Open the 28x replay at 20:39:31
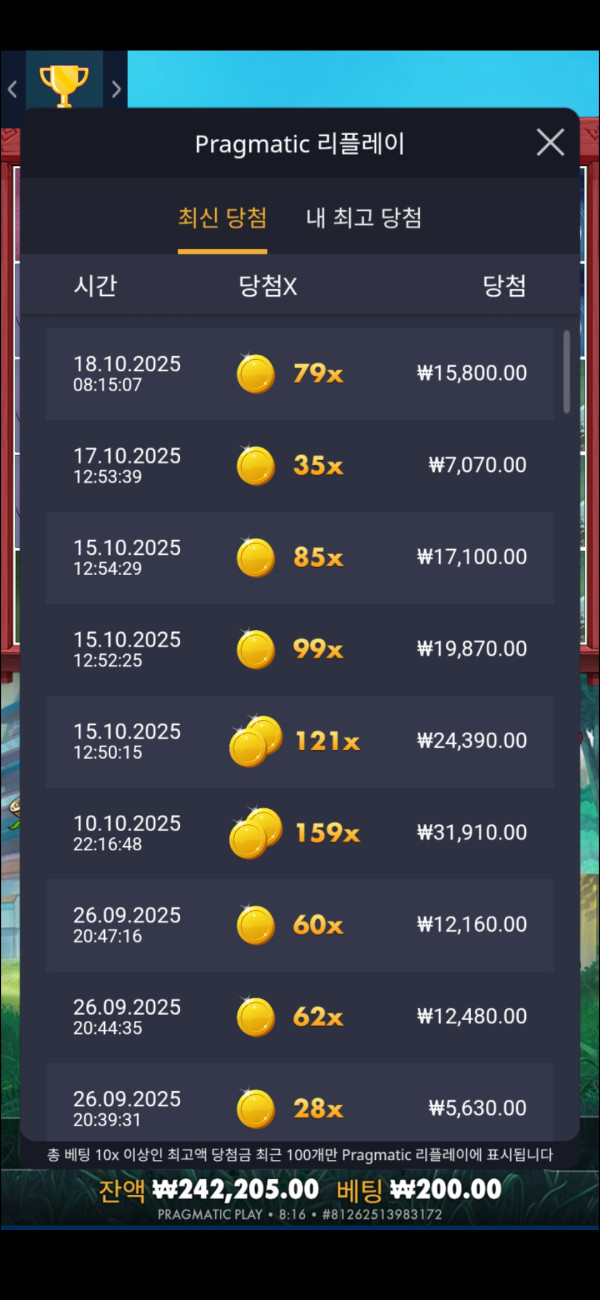Screen dimensions: 600x1300 click(x=299, y=1108)
